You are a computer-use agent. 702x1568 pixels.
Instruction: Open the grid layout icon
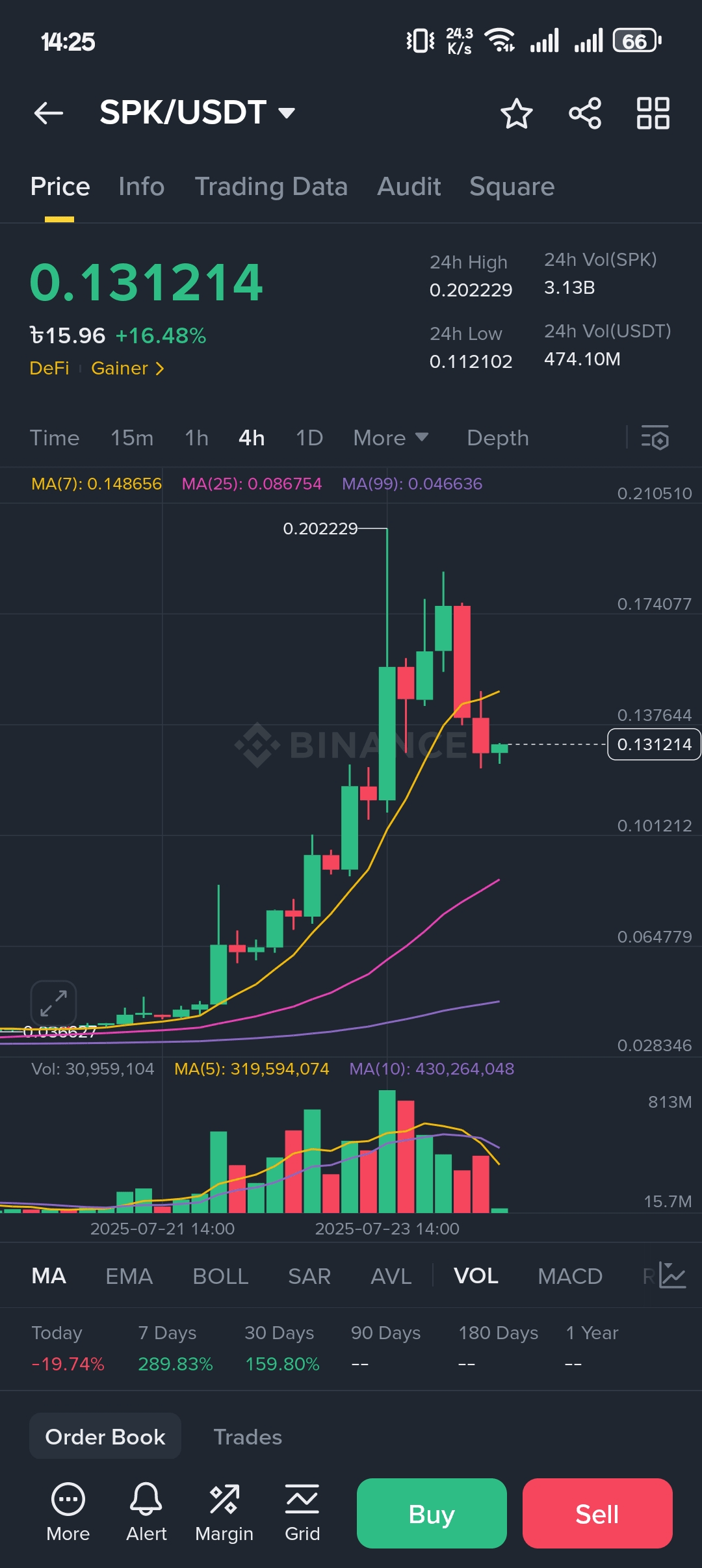pyautogui.click(x=653, y=114)
